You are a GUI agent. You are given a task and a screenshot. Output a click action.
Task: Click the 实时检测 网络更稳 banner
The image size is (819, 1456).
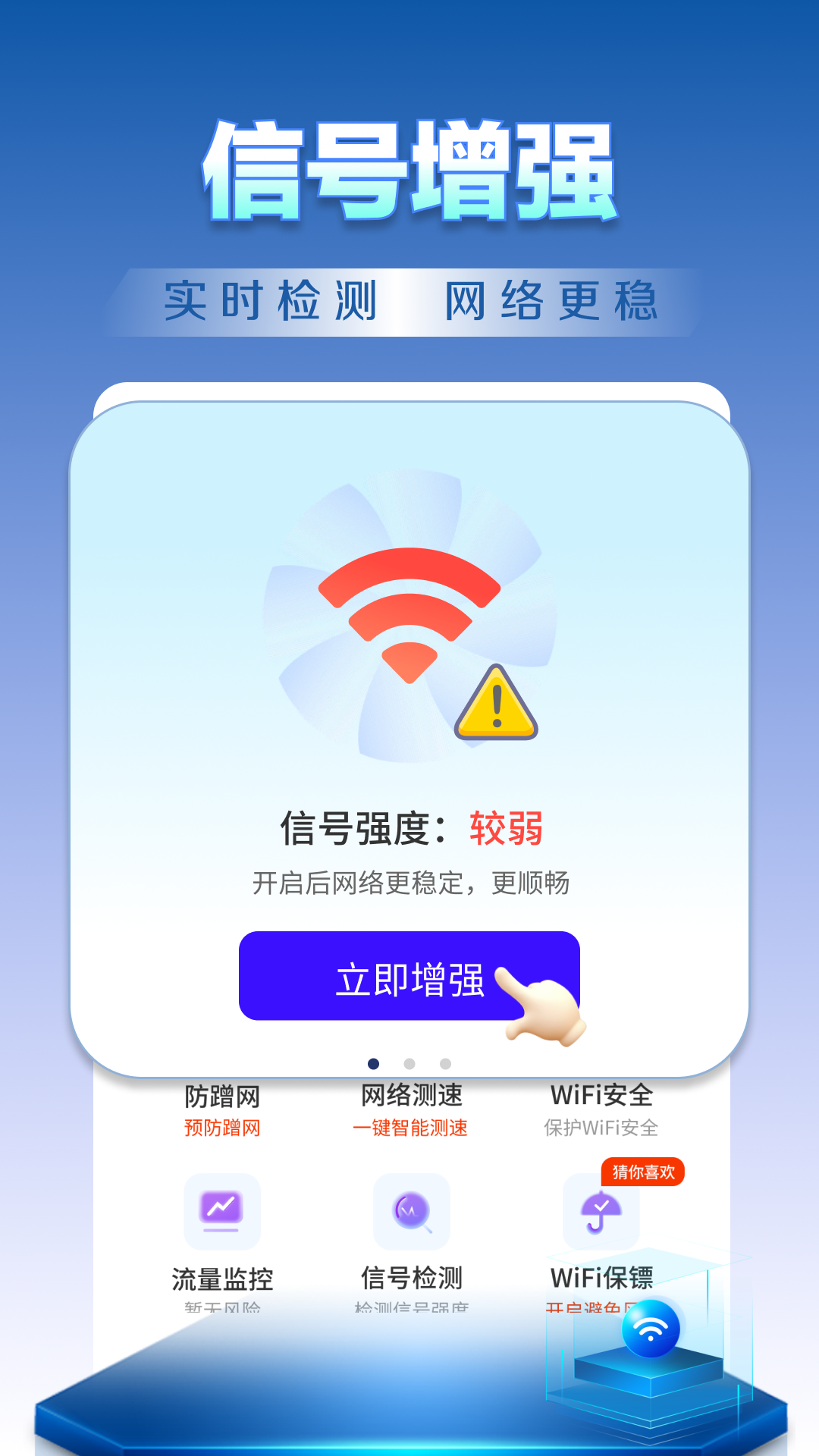(x=409, y=301)
